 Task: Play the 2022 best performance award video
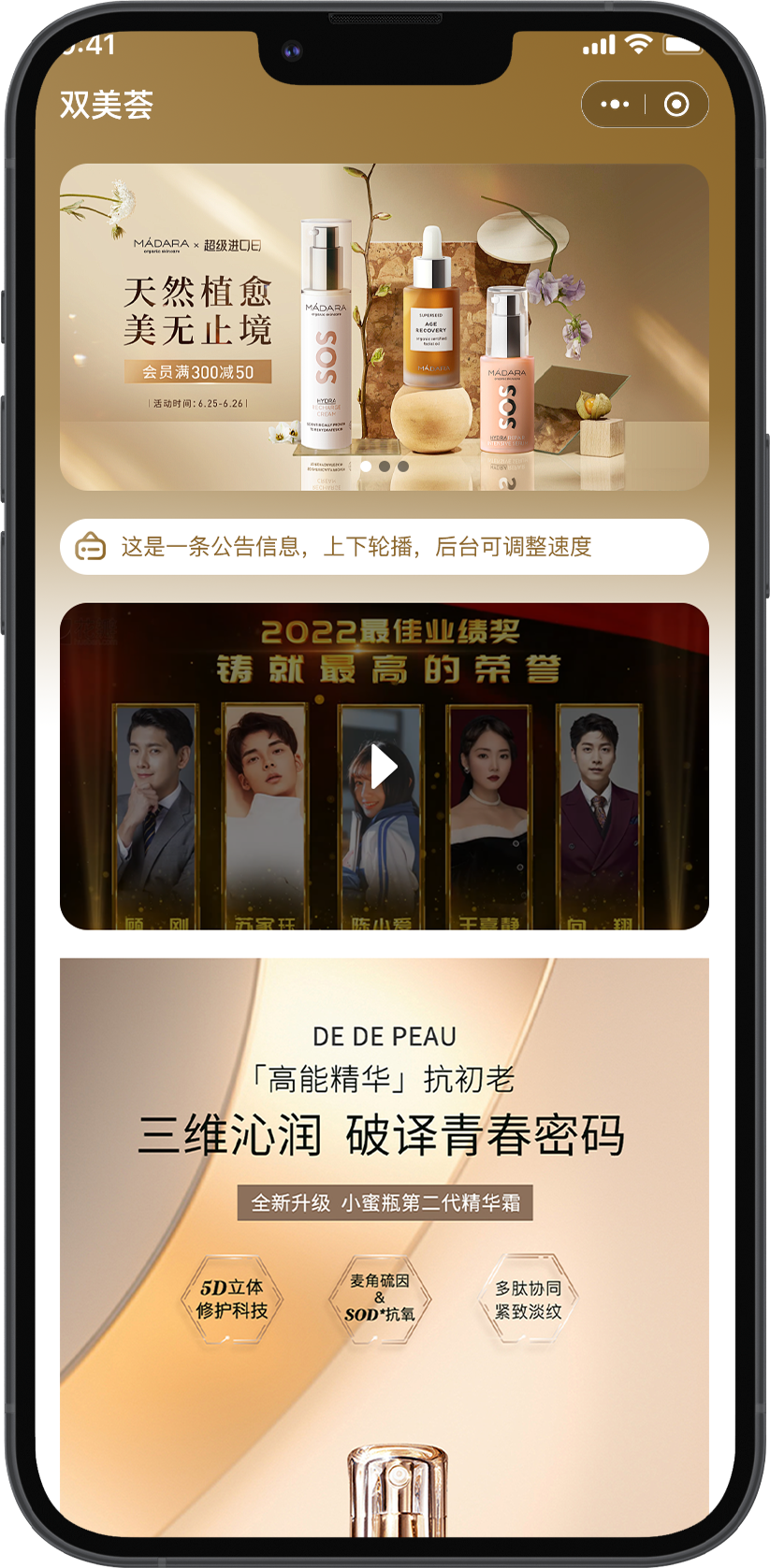click(384, 766)
